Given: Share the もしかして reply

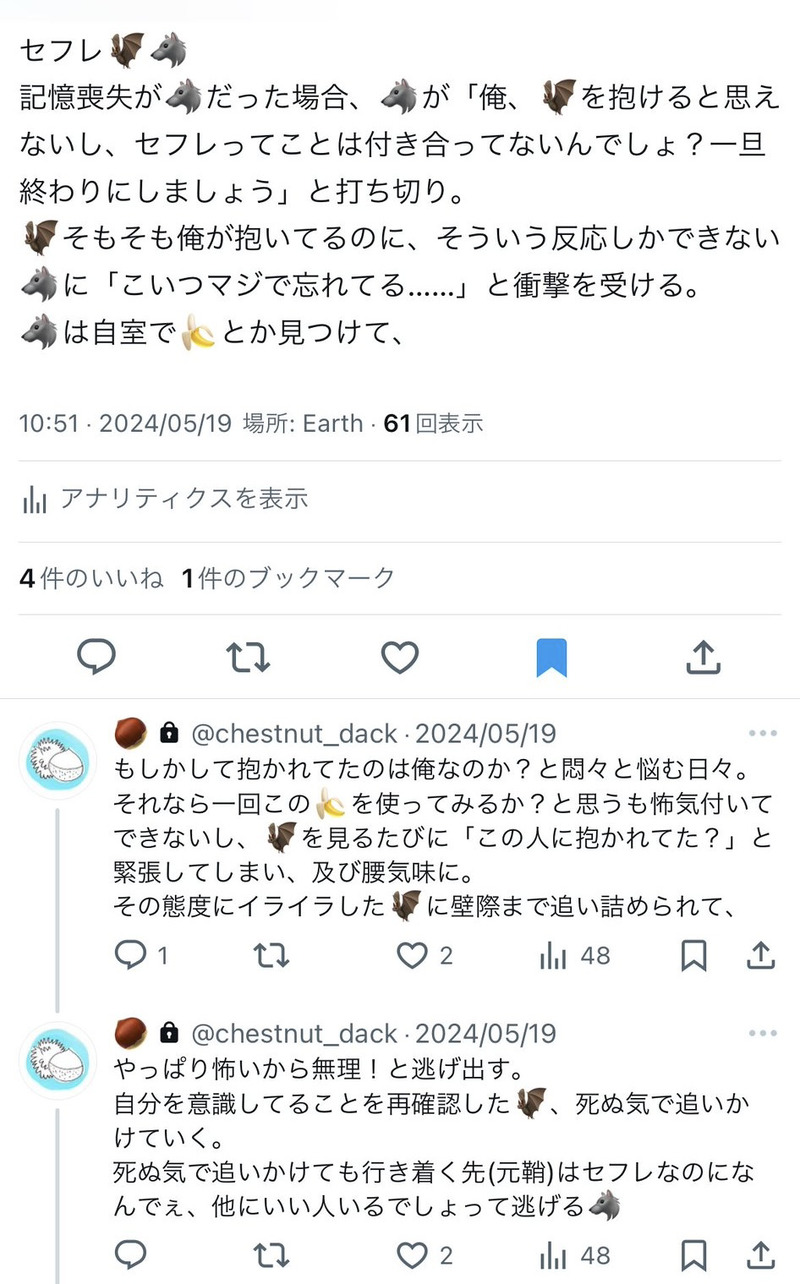Looking at the screenshot, I should [x=761, y=955].
